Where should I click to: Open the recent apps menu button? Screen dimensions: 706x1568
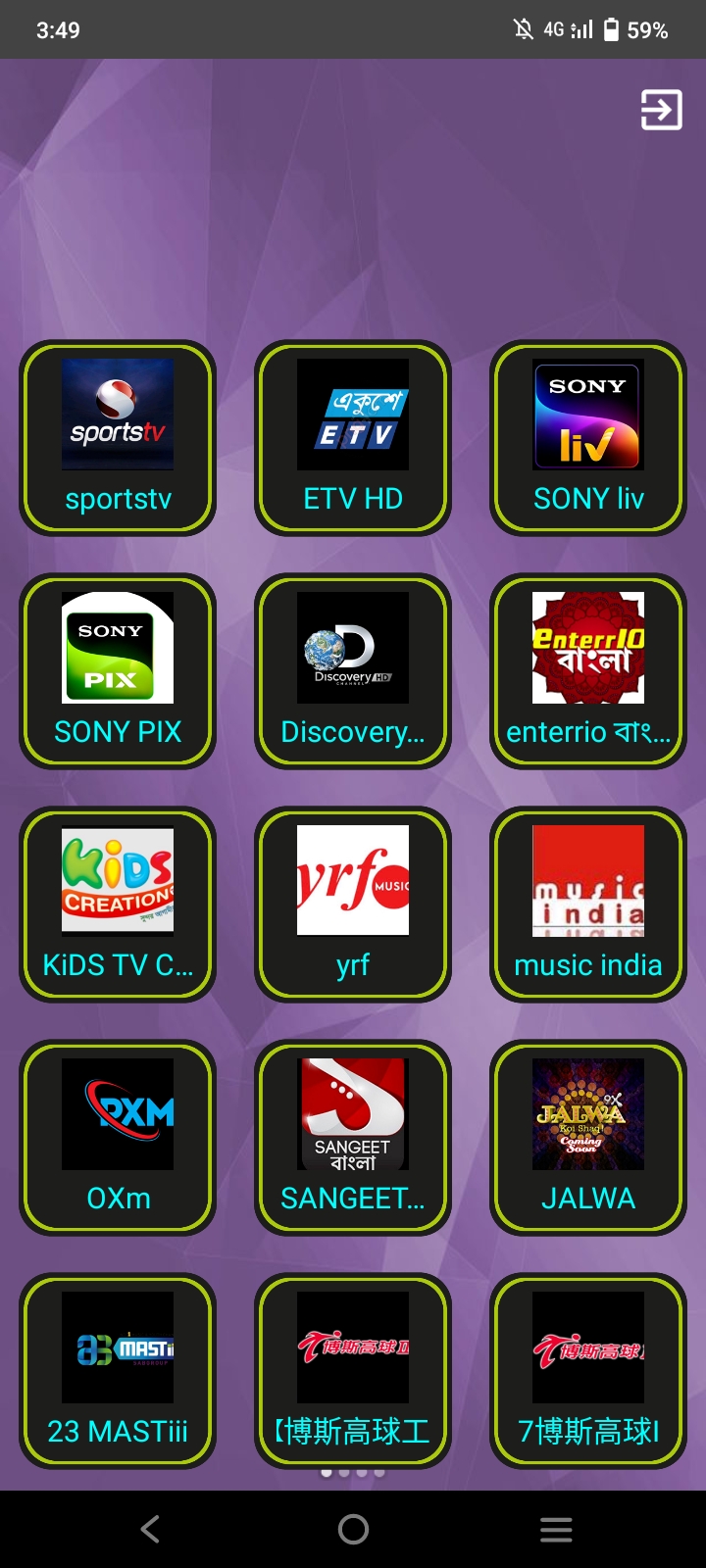[x=556, y=1529]
